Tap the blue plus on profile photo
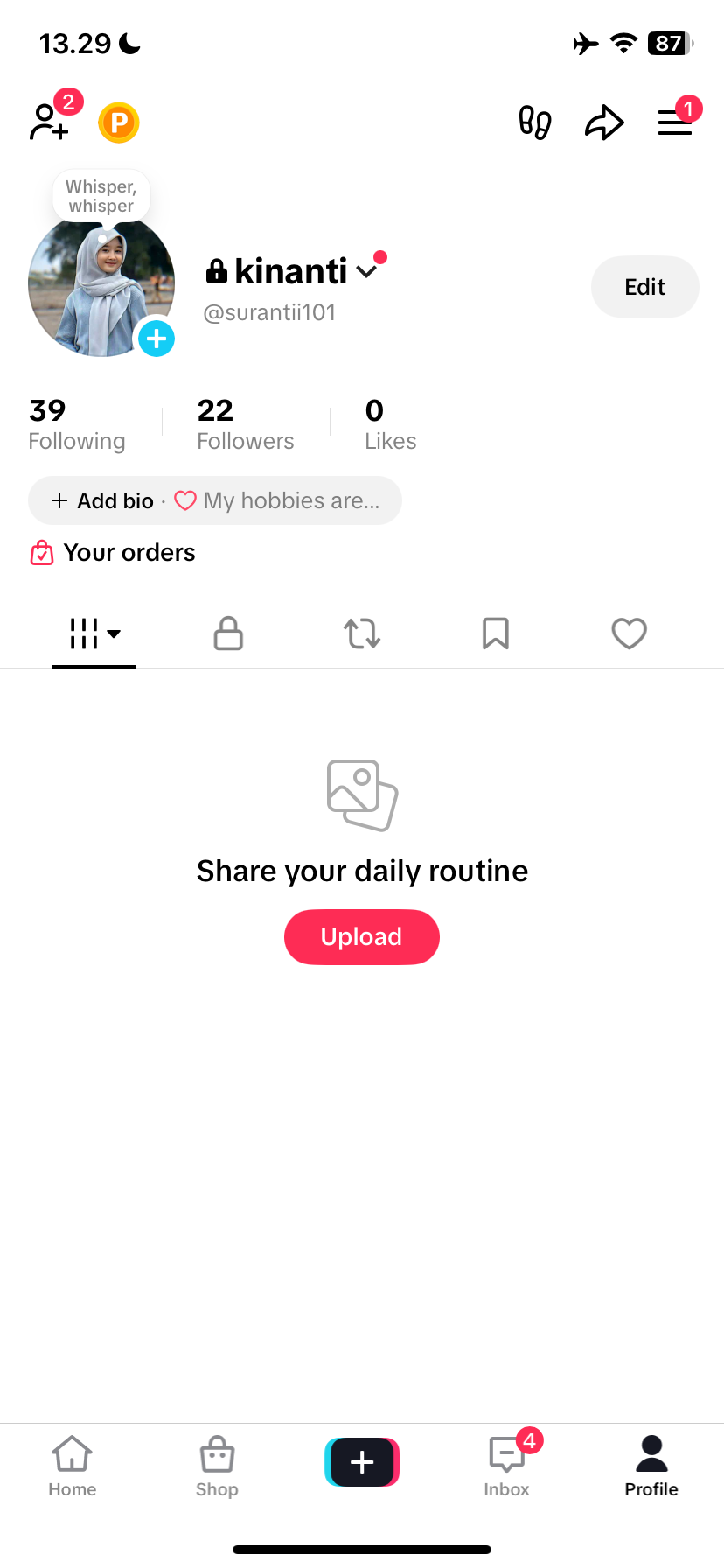The width and height of the screenshot is (724, 1568). click(157, 339)
